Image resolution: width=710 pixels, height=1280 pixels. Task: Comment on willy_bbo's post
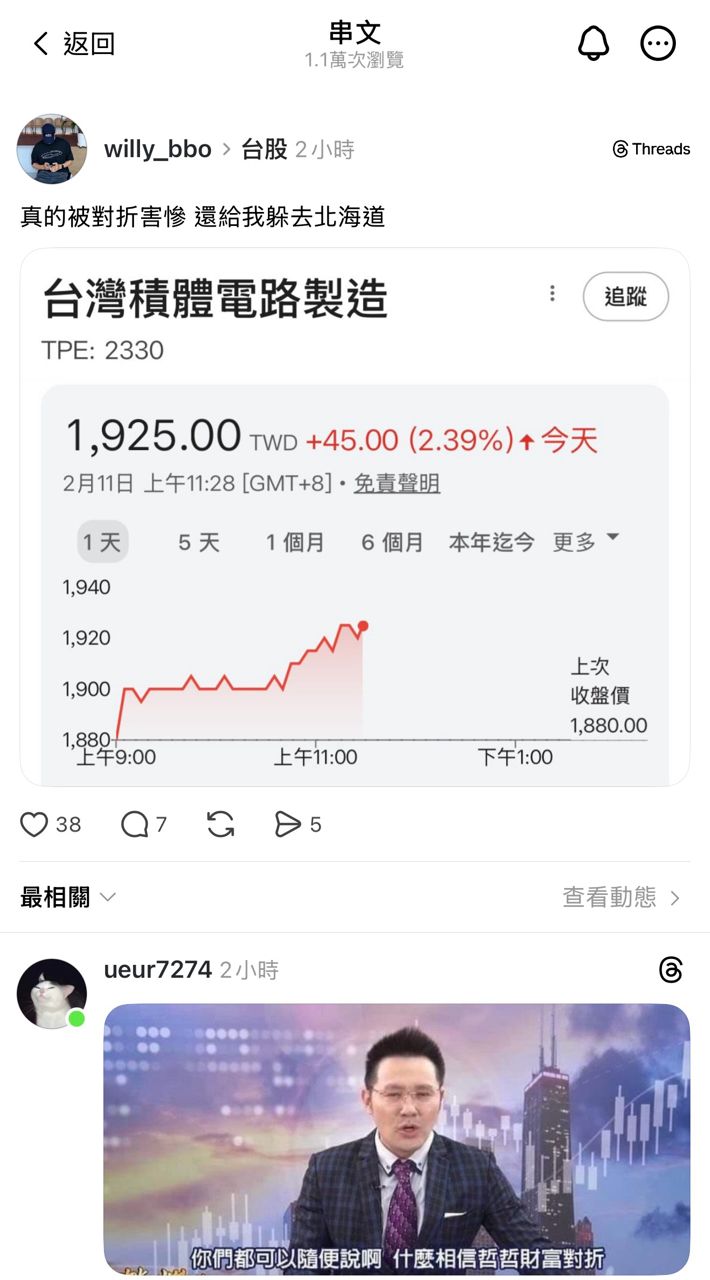tap(134, 824)
